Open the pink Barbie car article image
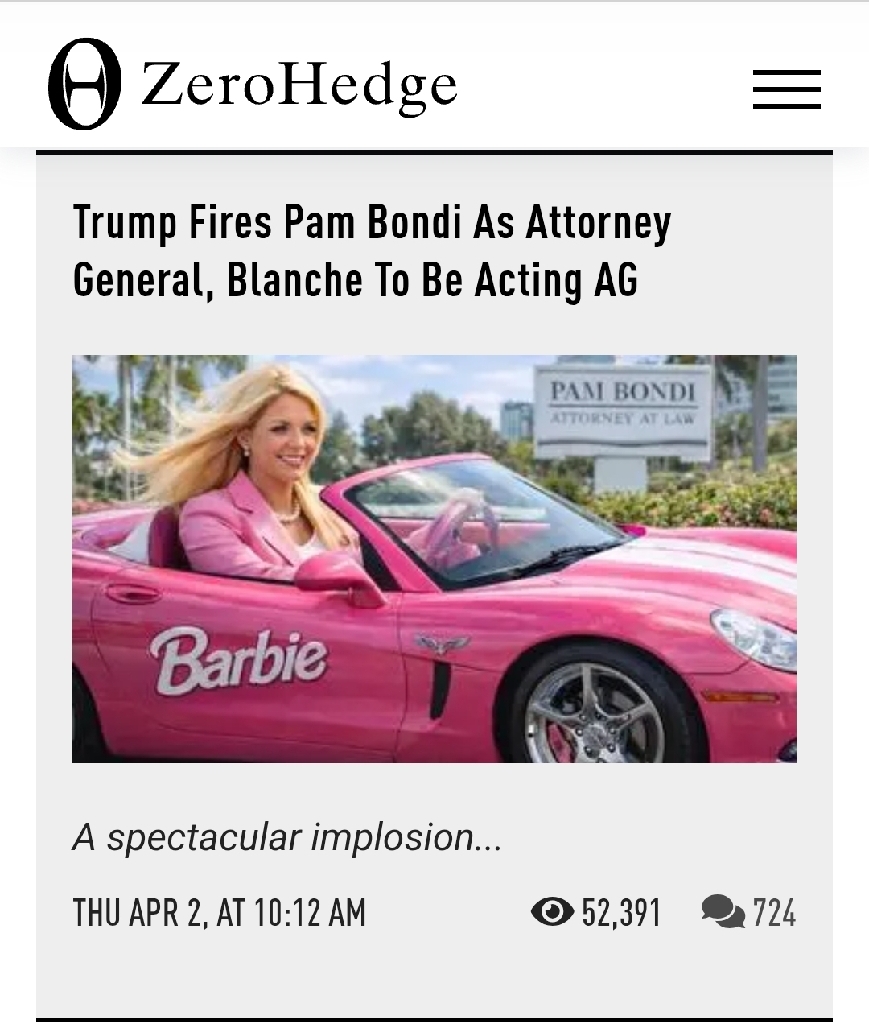Viewport: 869px width, 1024px height. tap(434, 558)
